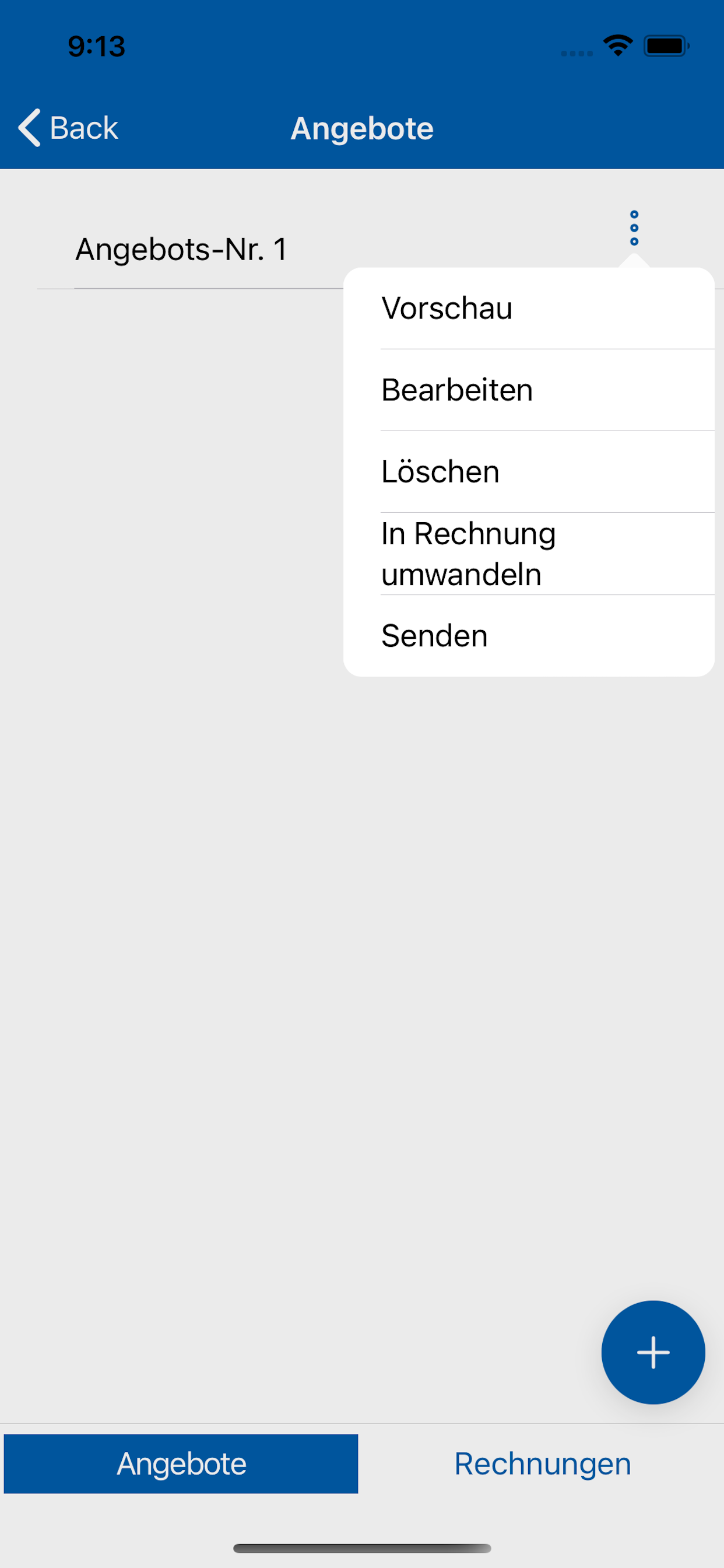Image resolution: width=724 pixels, height=1568 pixels.
Task: Tap Löschen to delete the offer
Action: tap(528, 472)
